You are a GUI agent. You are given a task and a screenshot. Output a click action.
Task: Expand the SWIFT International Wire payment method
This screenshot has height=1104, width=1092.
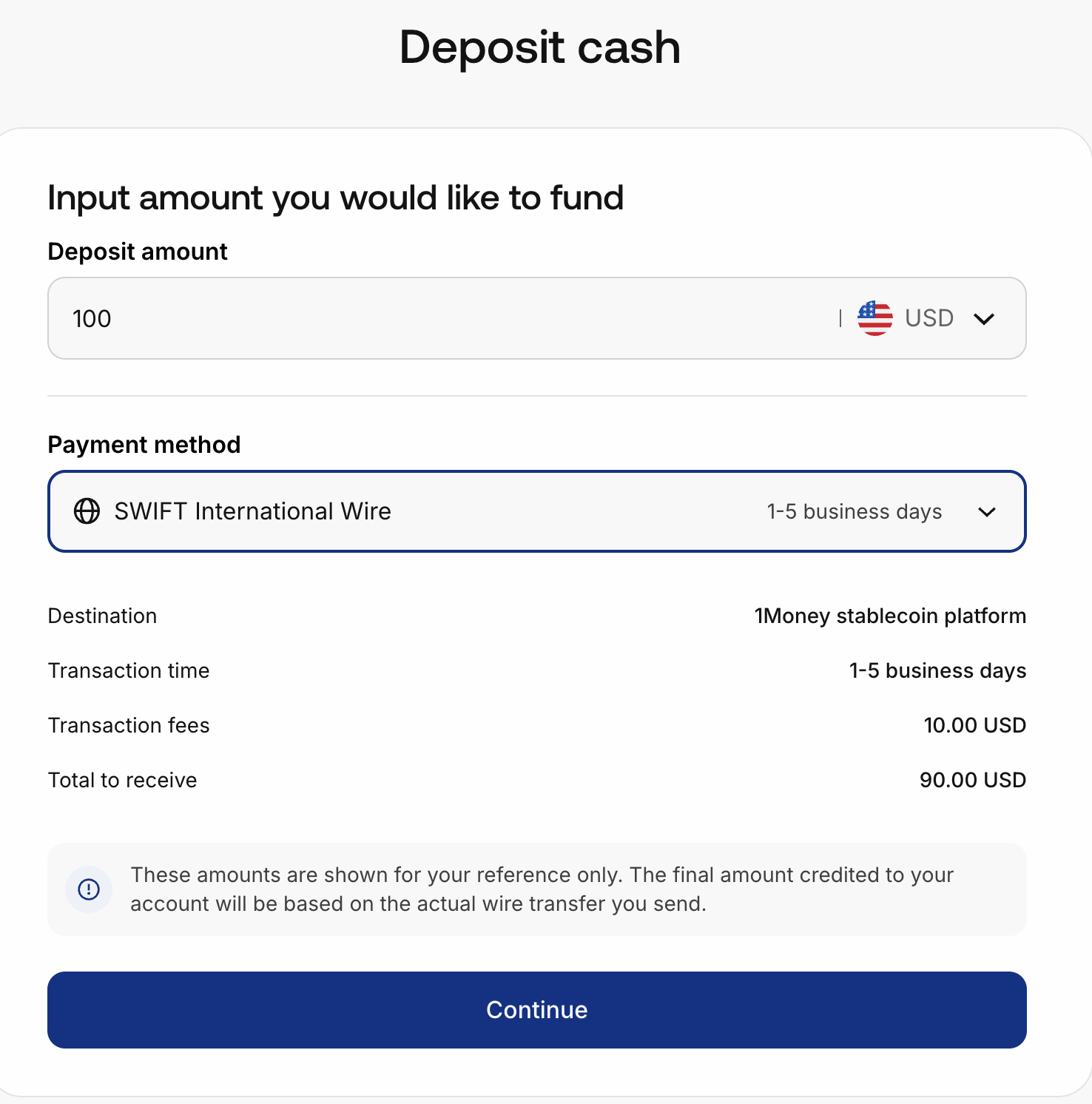tap(536, 511)
